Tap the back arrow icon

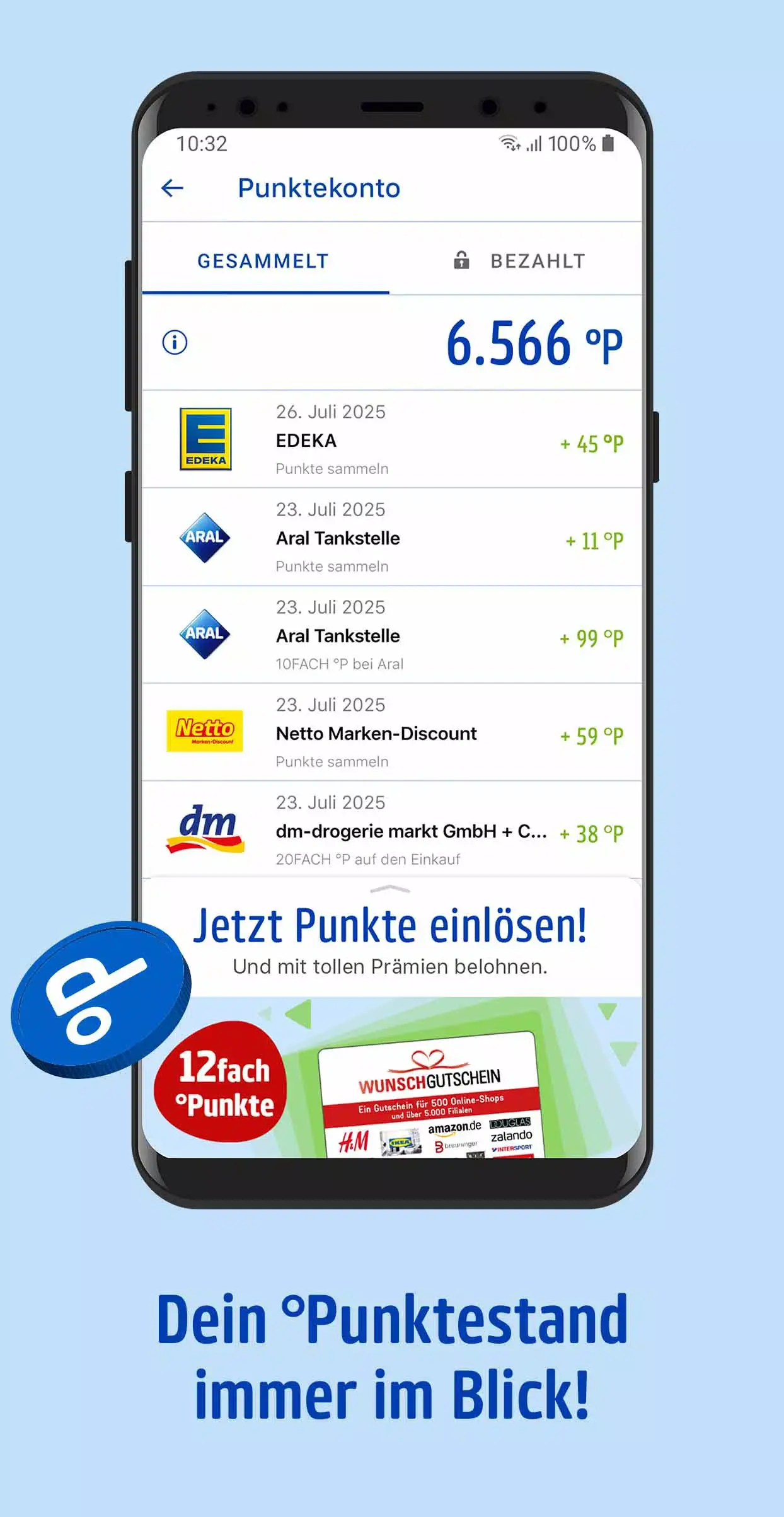[x=173, y=187]
